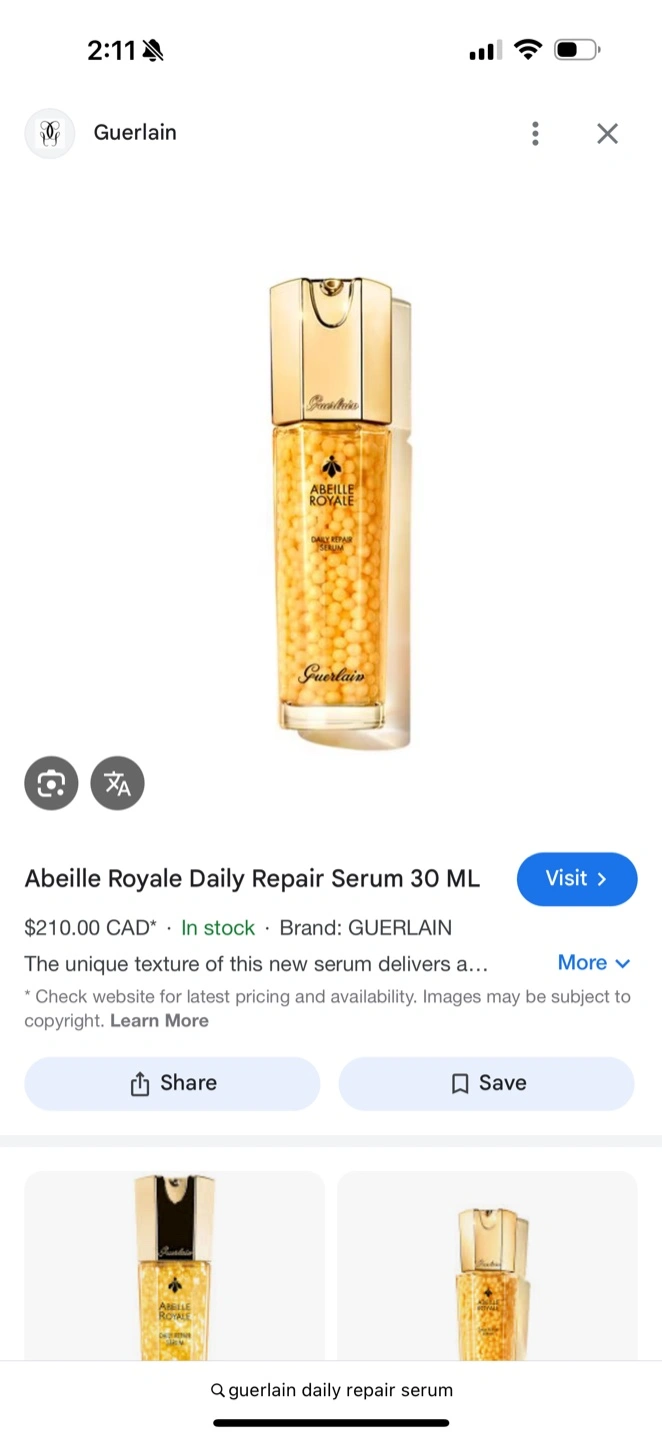Screen dimensions: 662x1440
Task: Save this image to collections
Action: pos(487,1084)
